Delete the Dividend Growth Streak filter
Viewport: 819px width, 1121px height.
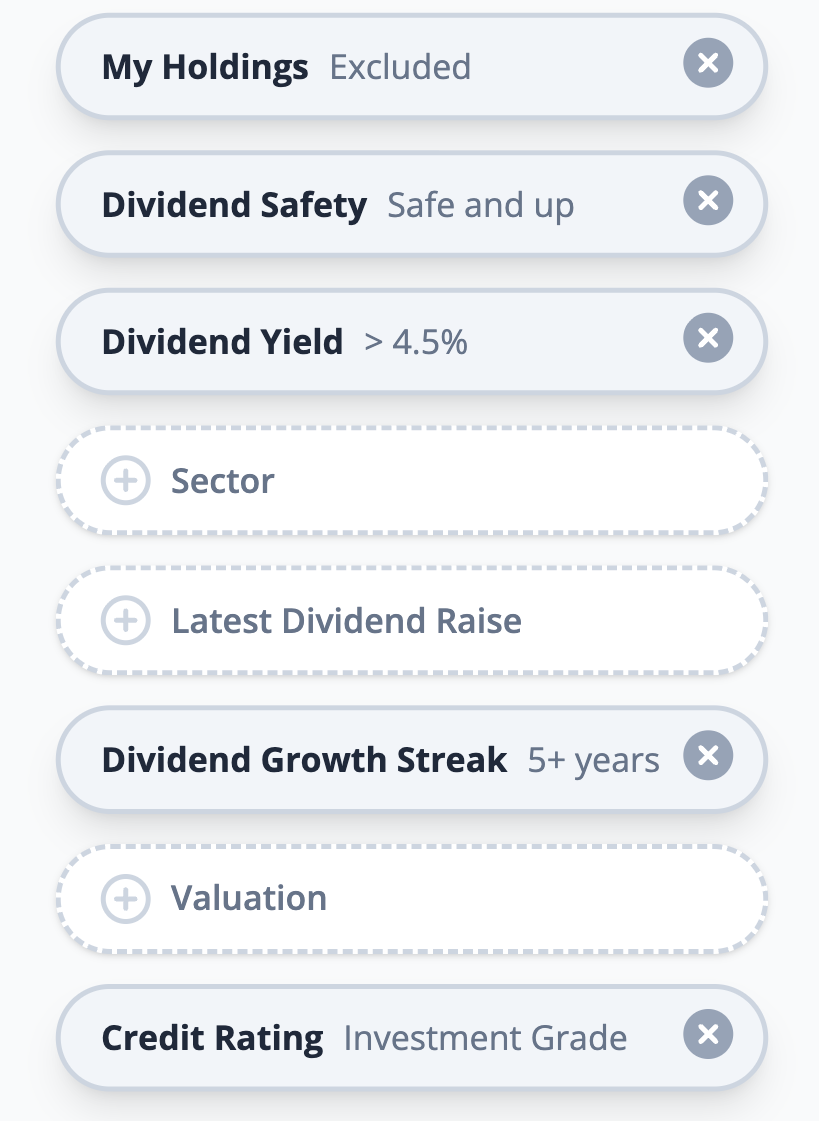(707, 756)
